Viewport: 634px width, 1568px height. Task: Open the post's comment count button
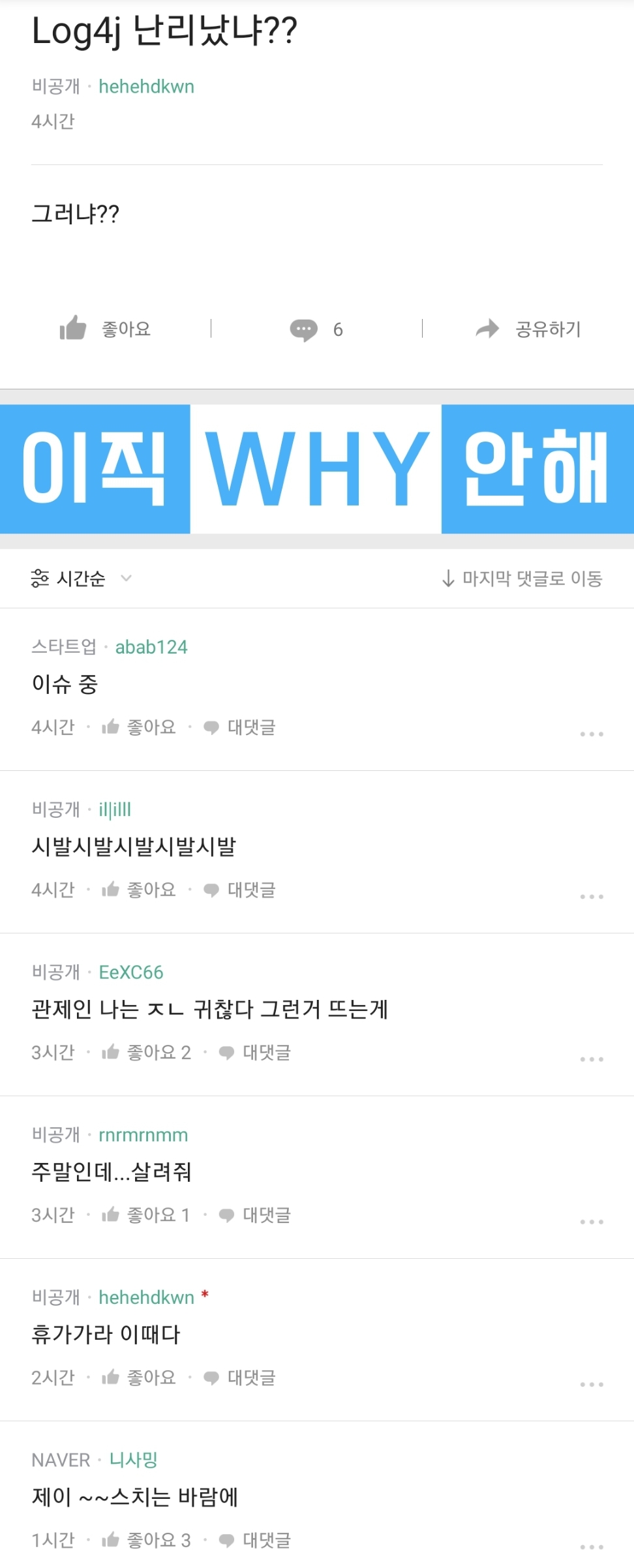click(316, 329)
